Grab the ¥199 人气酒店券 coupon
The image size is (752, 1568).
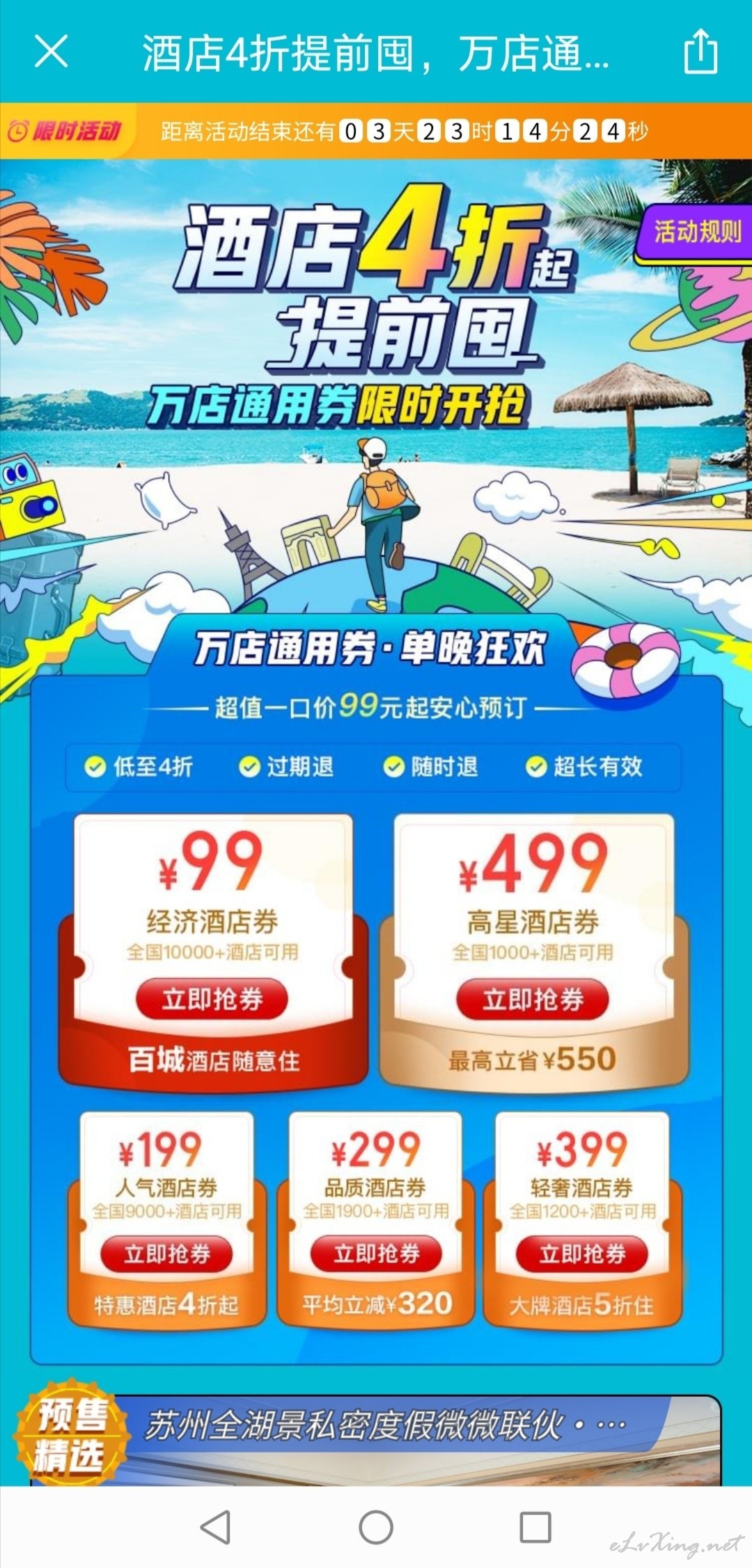(167, 1253)
